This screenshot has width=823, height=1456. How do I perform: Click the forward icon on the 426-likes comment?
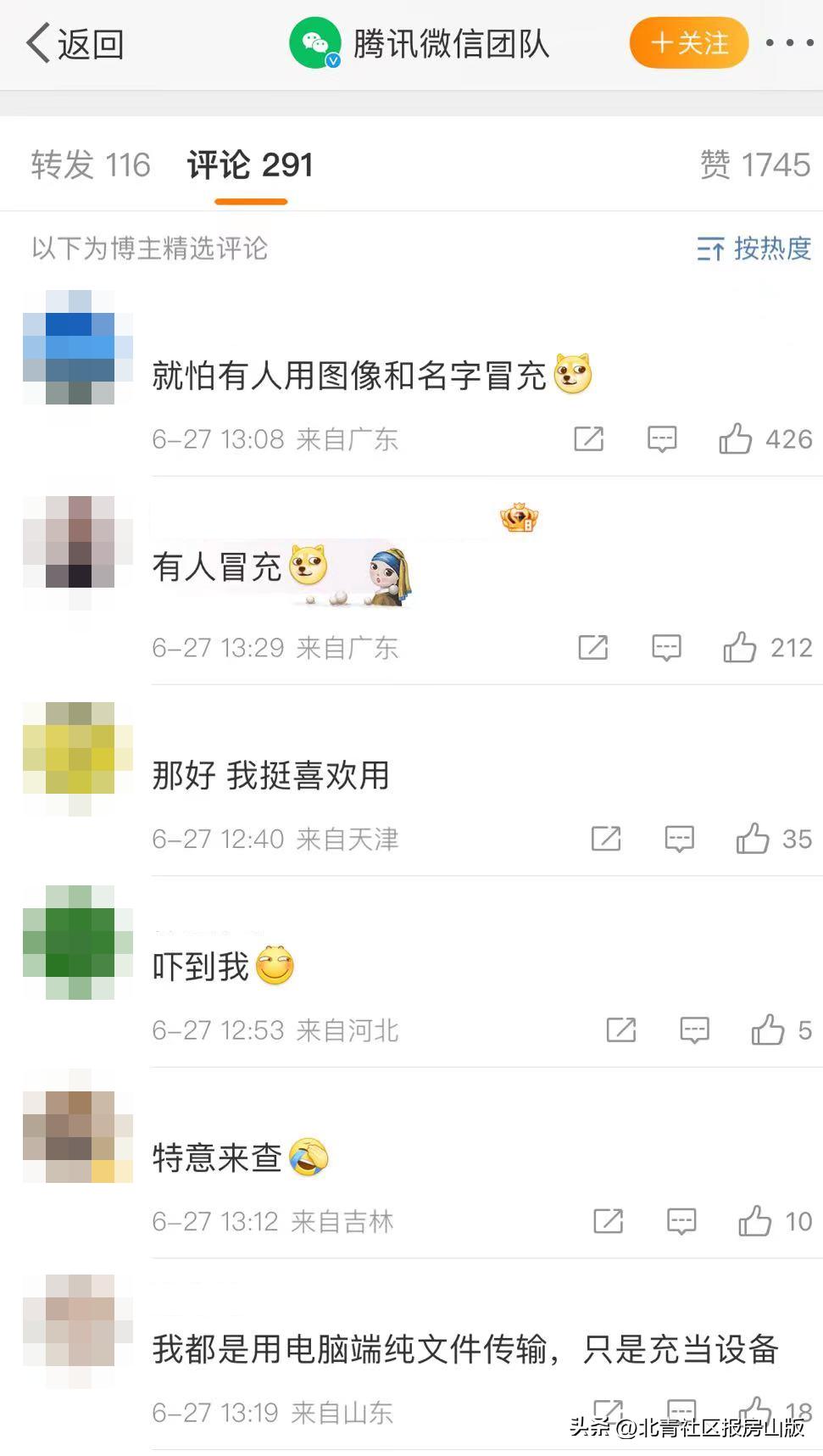[x=589, y=438]
